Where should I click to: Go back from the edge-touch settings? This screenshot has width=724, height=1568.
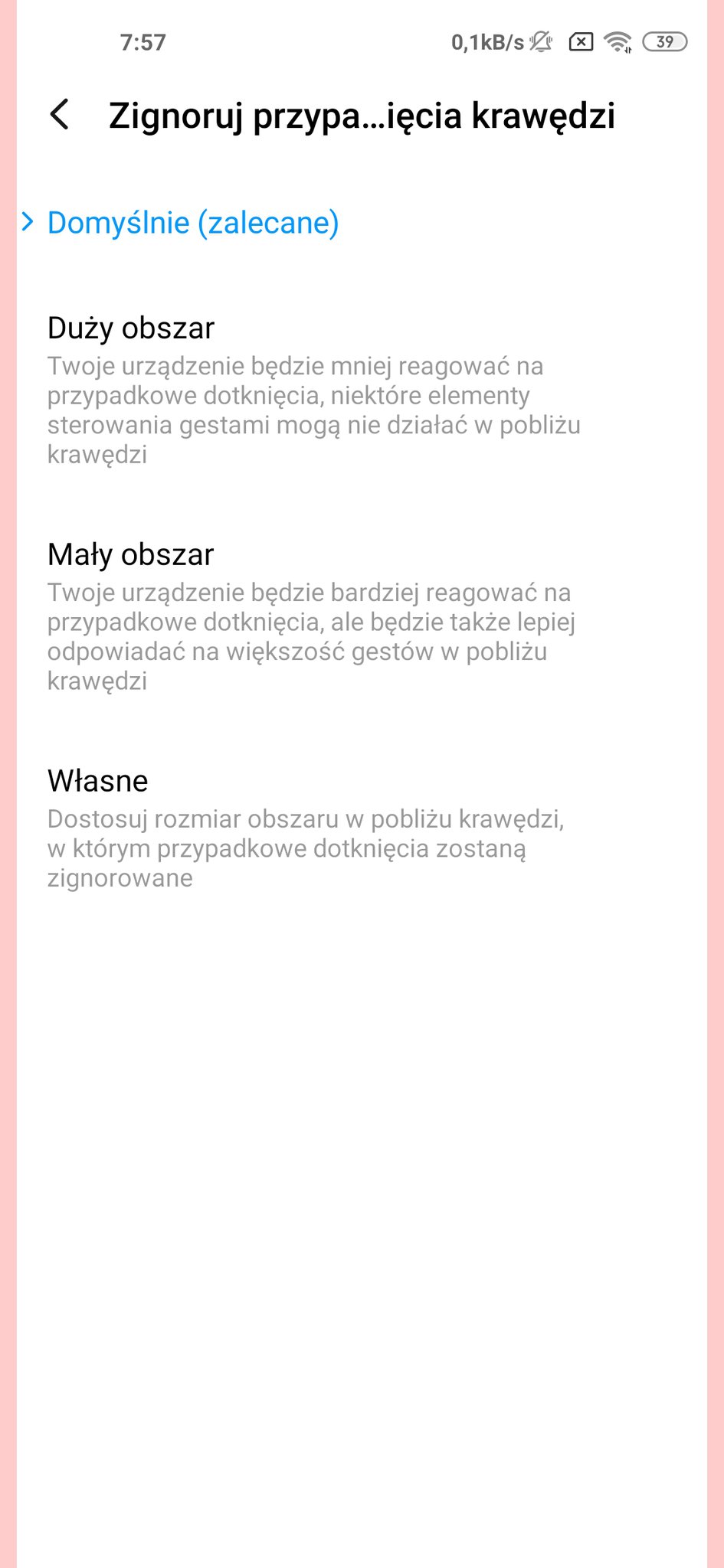(59, 116)
